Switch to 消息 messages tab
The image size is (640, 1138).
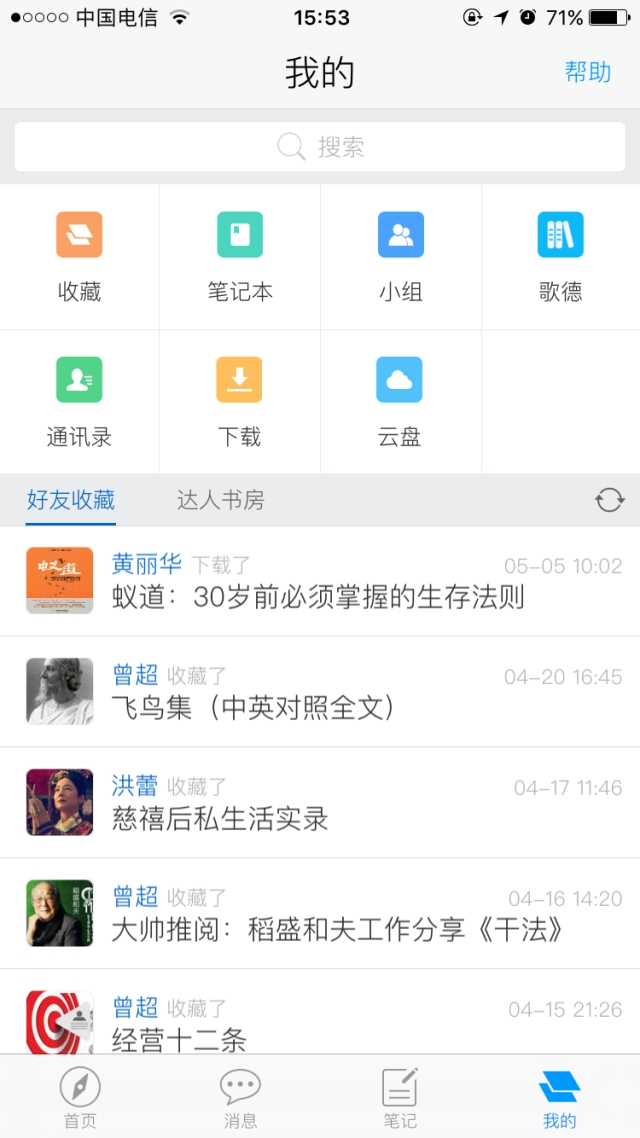click(x=240, y=1097)
